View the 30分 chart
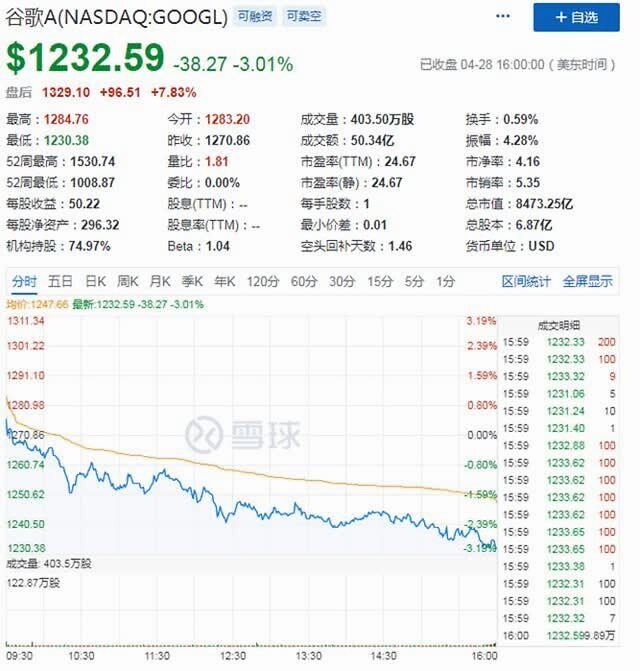Viewport: 640px width, 671px height. 342,282
